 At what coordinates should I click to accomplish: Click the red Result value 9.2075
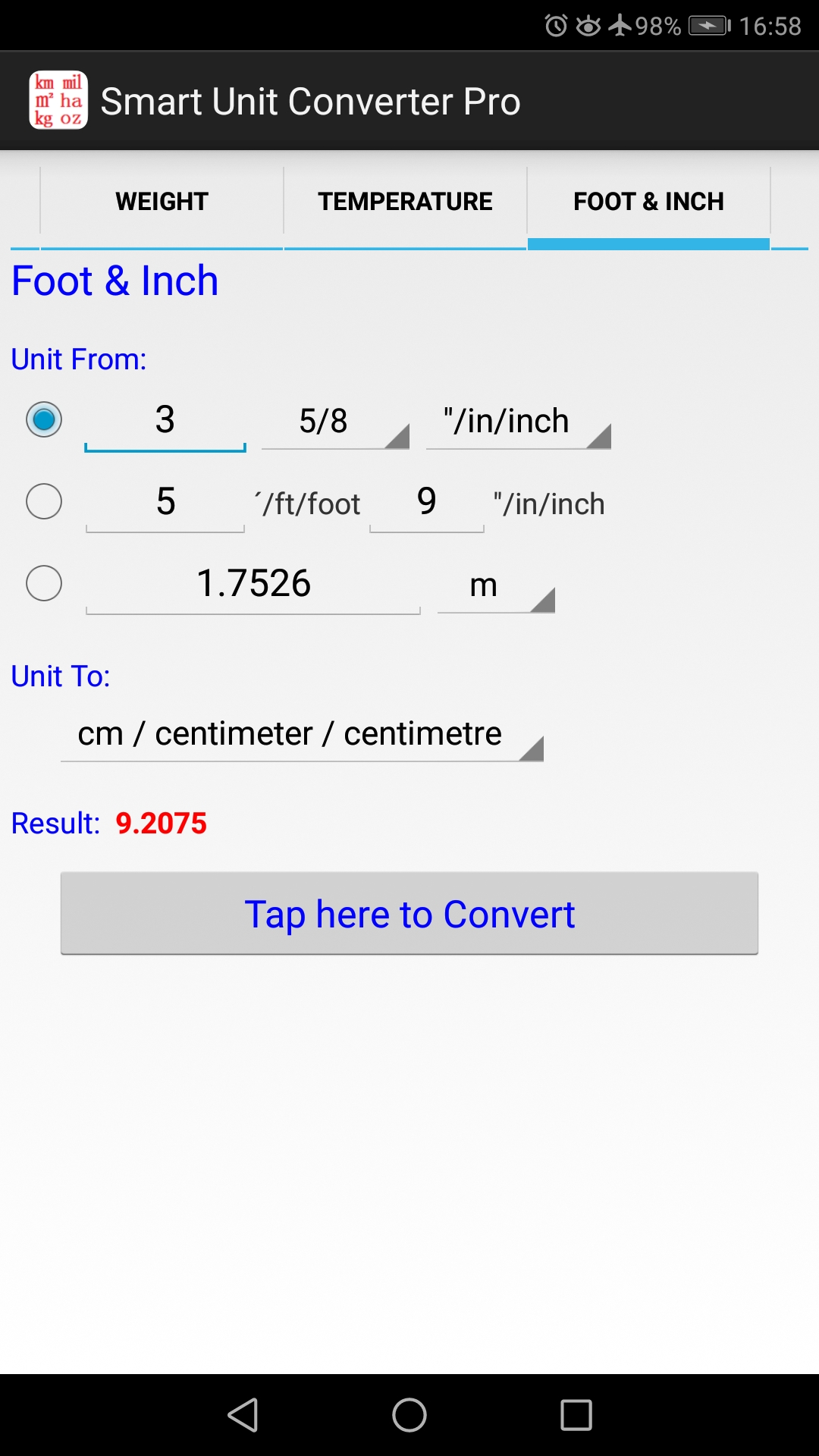(x=162, y=823)
